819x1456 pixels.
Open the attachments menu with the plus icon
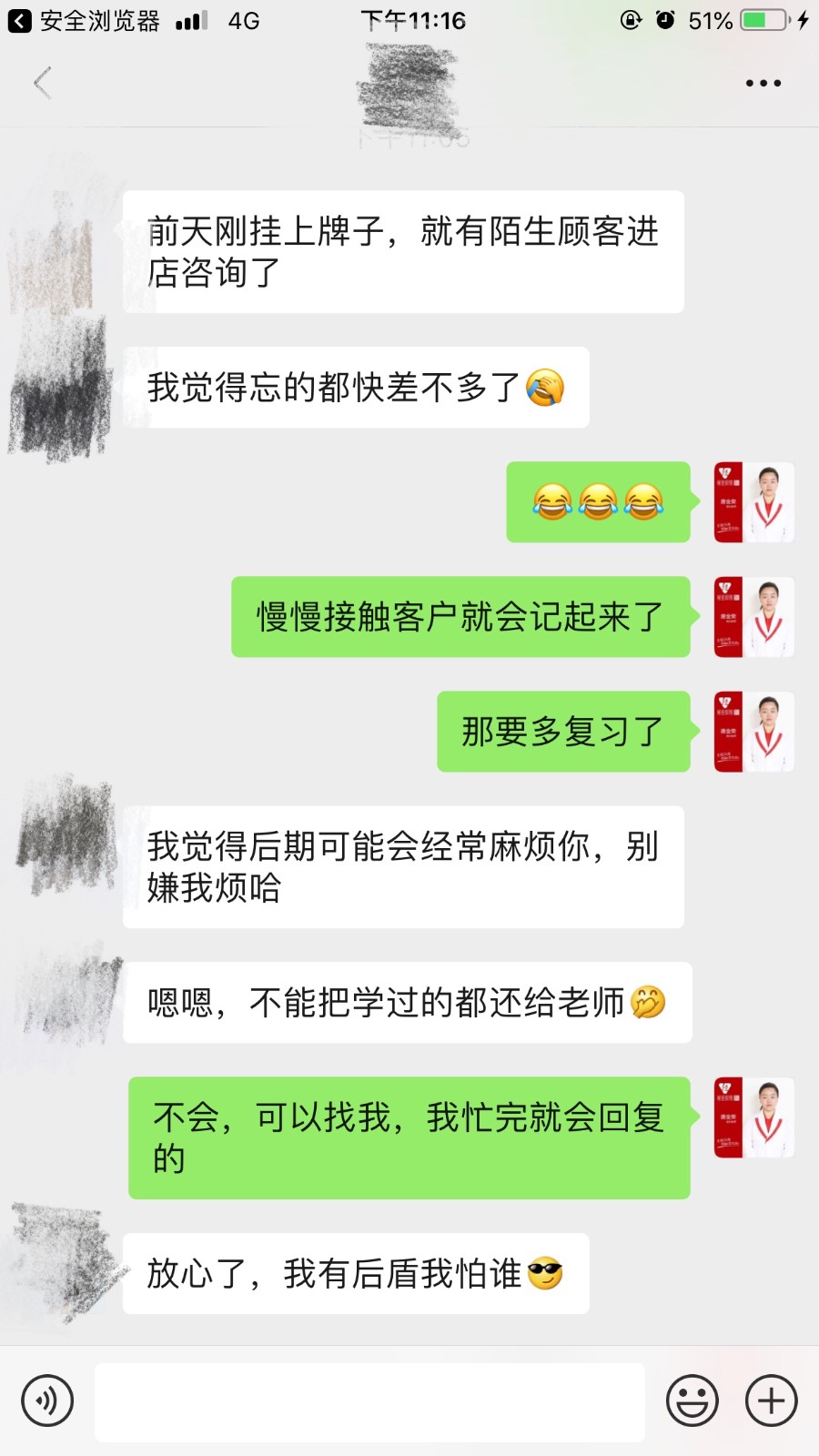(769, 1401)
